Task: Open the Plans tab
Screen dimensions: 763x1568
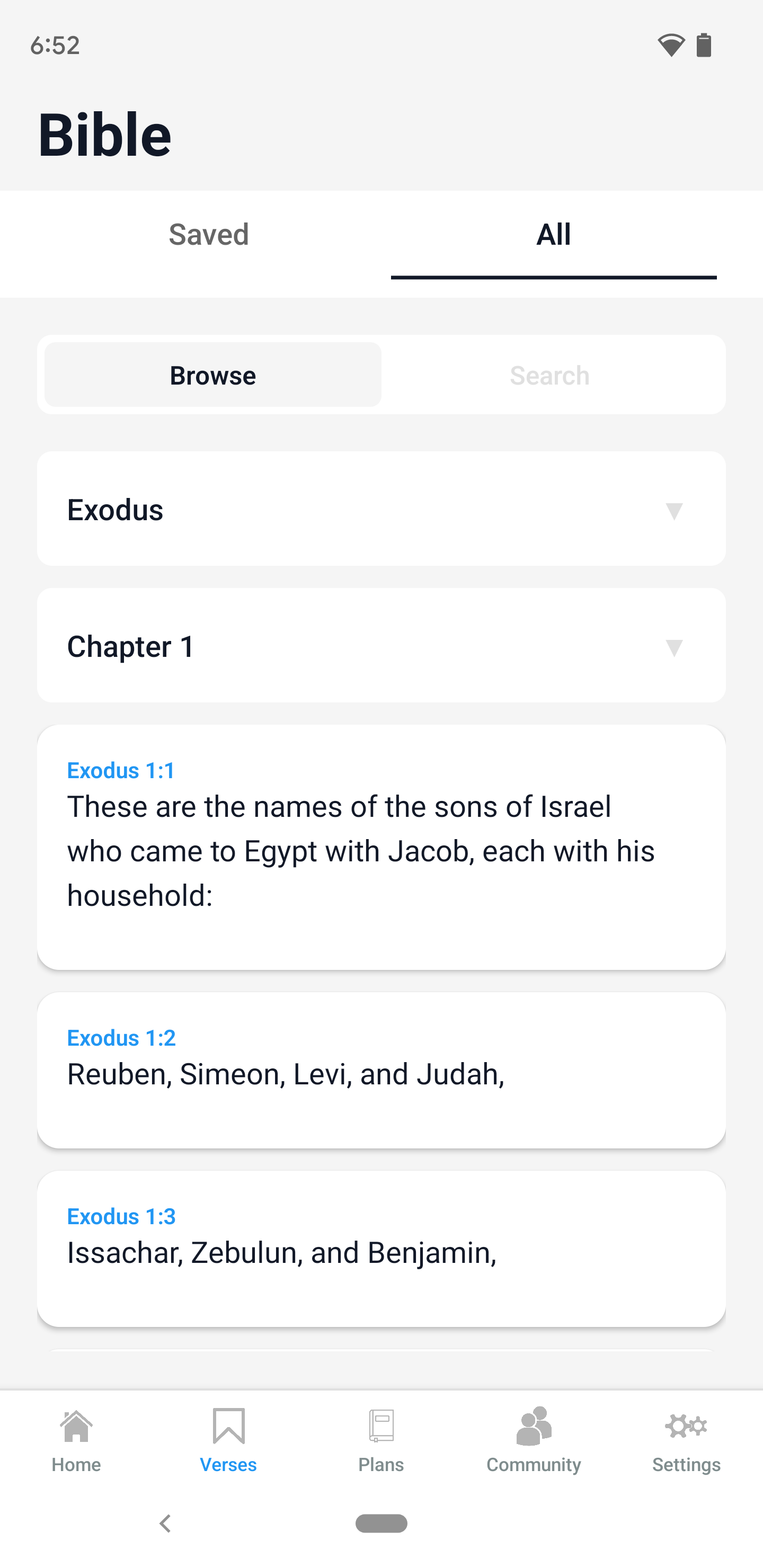Action: [381, 1440]
